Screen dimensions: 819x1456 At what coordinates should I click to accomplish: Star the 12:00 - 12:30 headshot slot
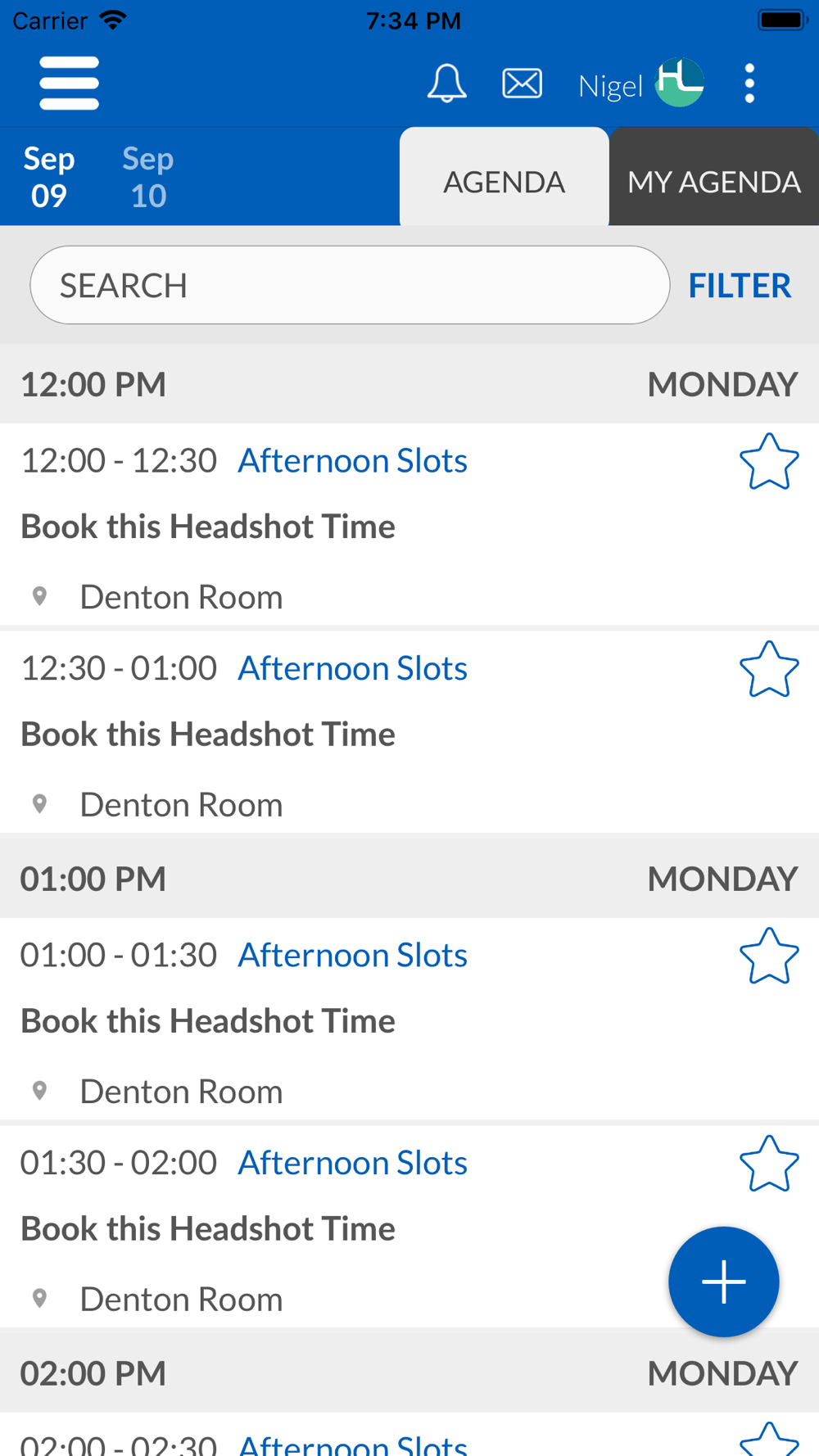pos(769,462)
